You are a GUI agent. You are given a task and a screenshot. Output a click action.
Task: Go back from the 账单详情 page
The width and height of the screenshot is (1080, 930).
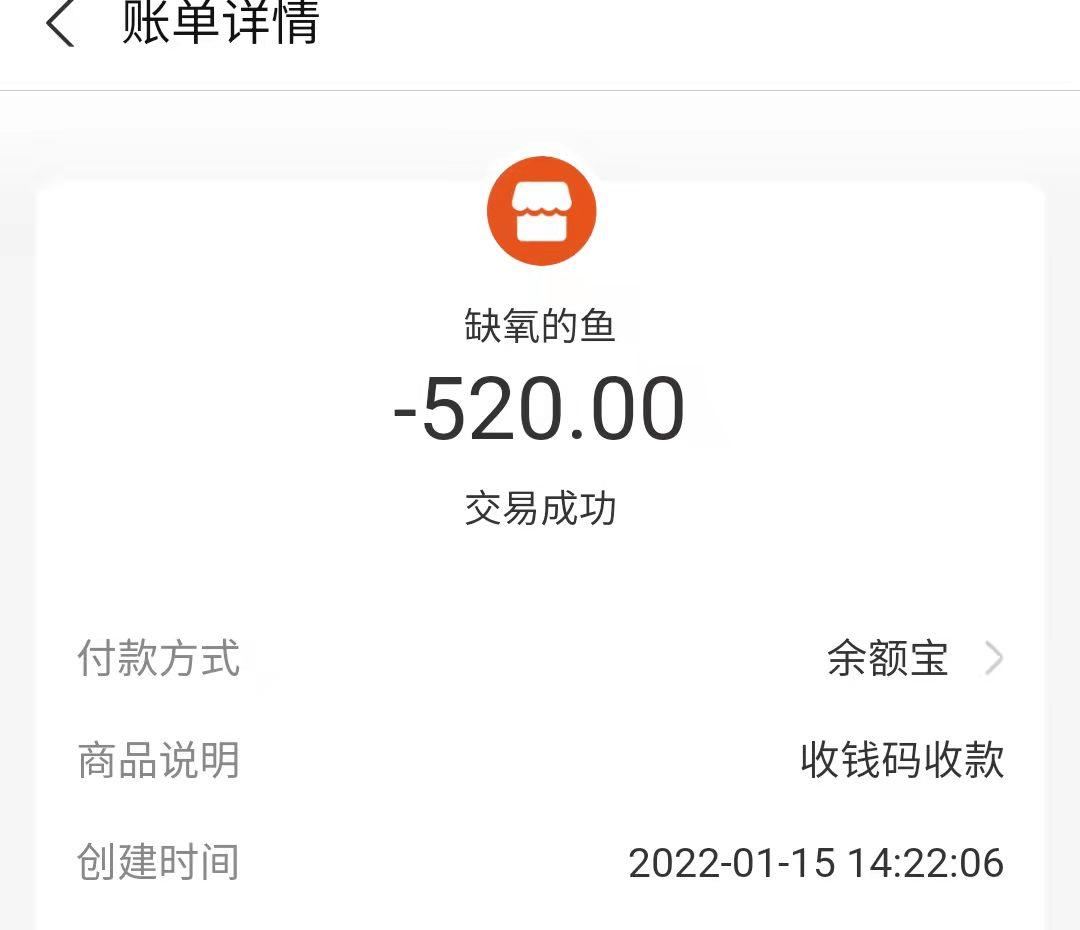(60, 24)
